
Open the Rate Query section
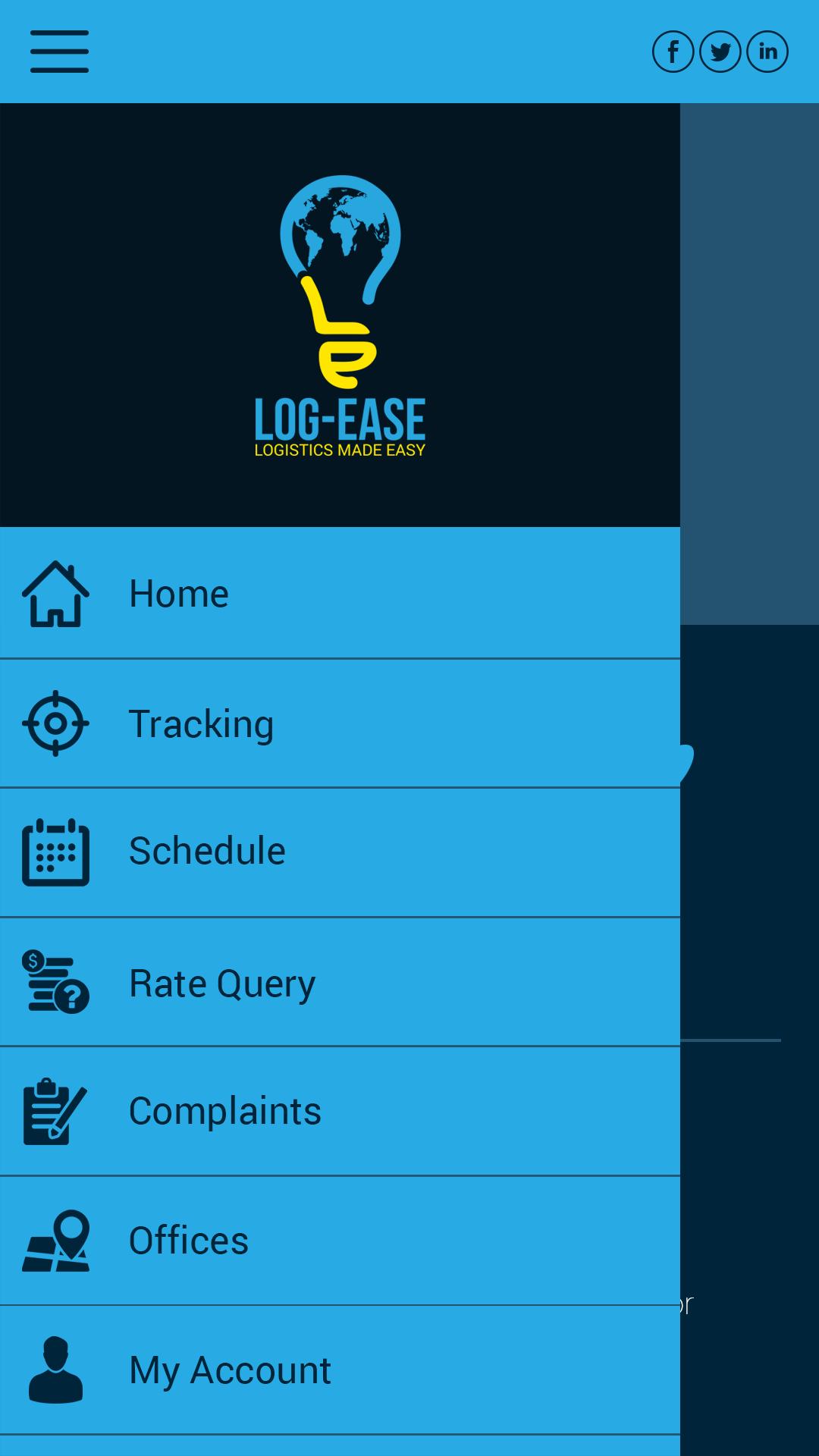[x=340, y=983]
